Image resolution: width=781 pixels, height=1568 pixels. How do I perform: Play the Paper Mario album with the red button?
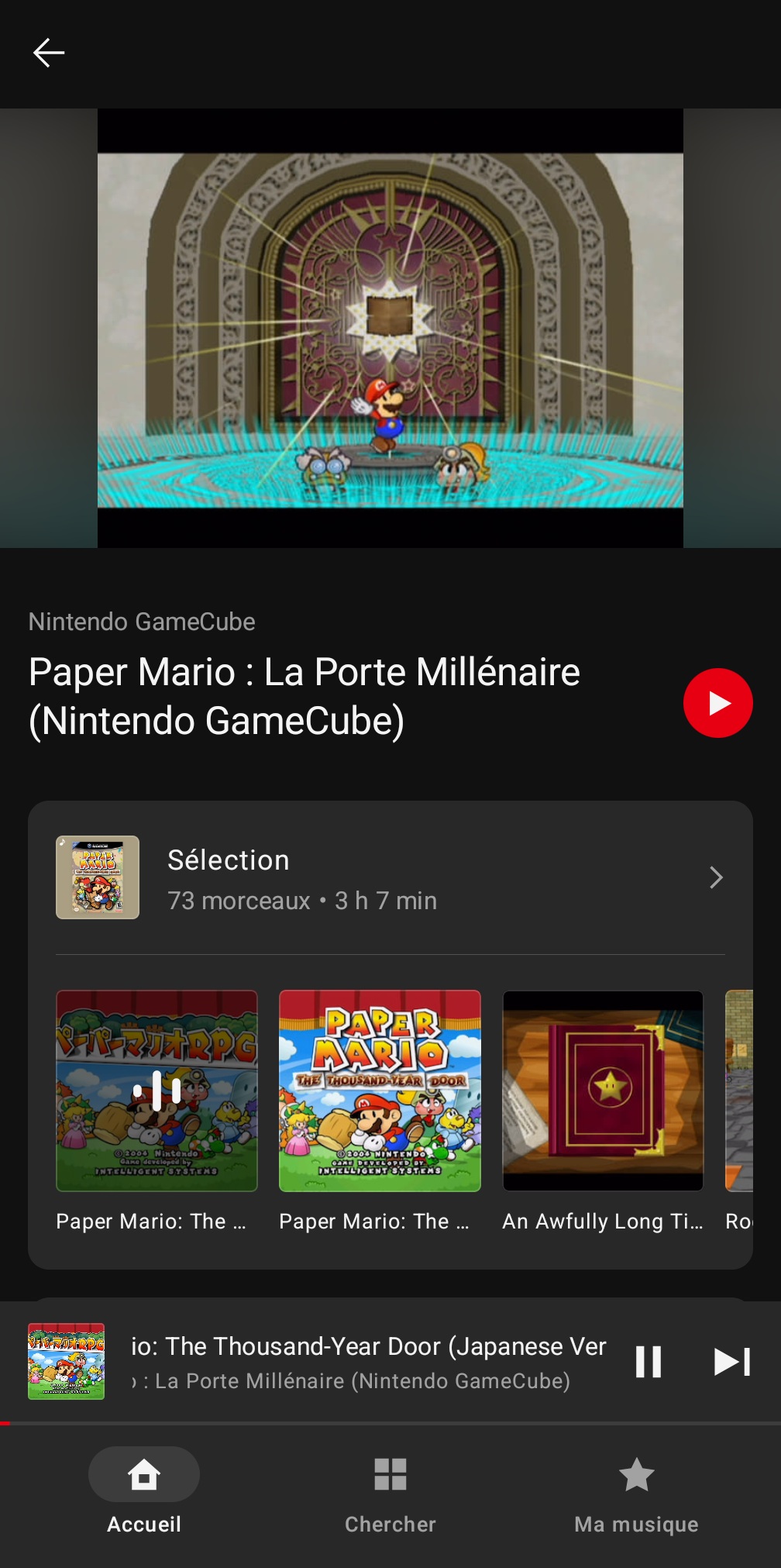pos(717,703)
